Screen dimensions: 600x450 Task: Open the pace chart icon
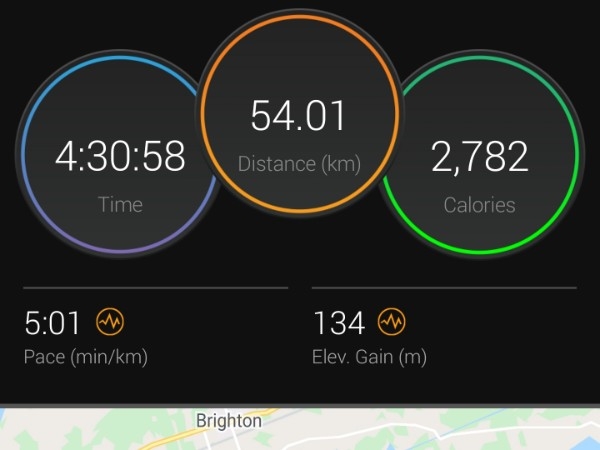click(109, 322)
